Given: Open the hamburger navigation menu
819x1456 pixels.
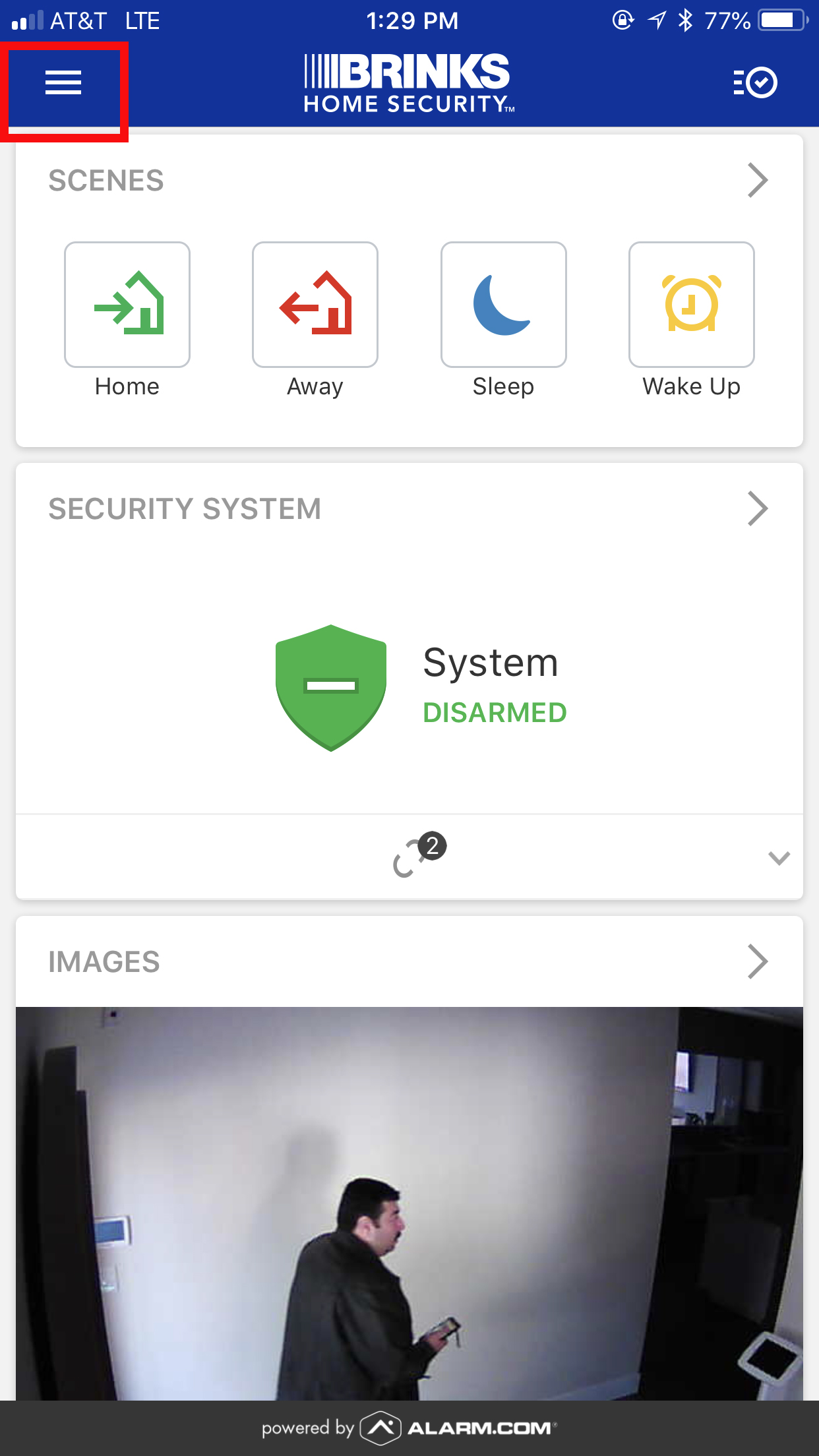Looking at the screenshot, I should (x=63, y=83).
